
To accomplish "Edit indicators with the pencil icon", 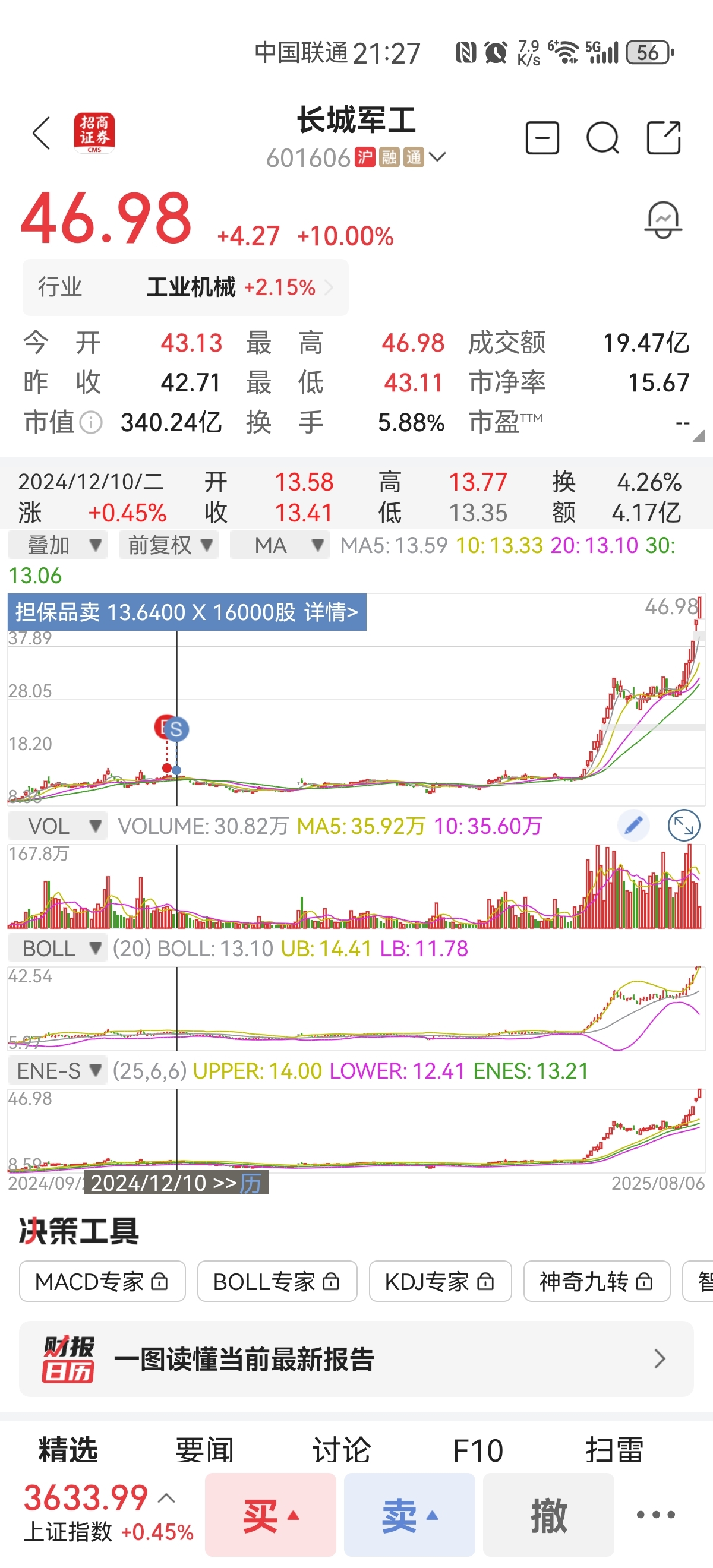I will (633, 826).
